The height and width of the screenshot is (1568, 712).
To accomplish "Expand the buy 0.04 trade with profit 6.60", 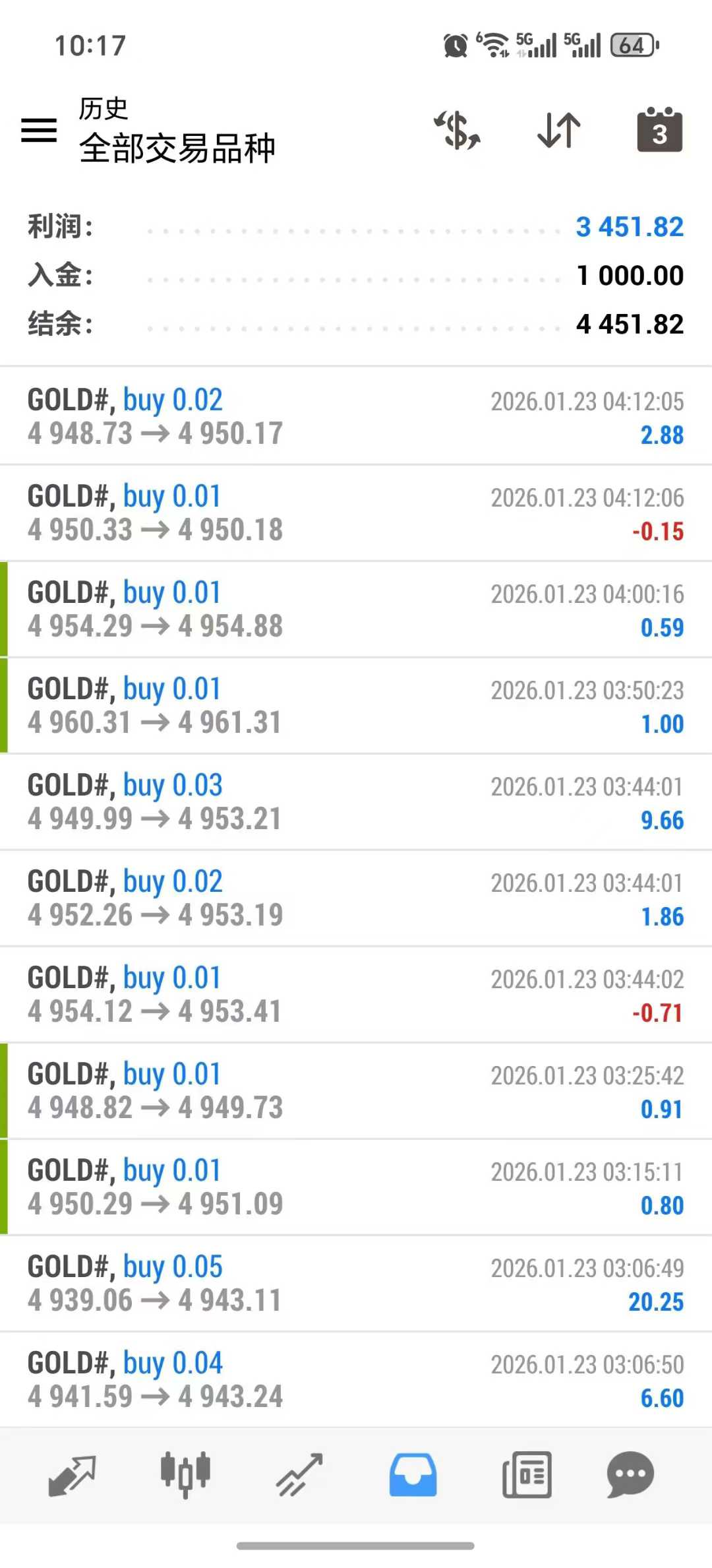I will point(356,1379).
